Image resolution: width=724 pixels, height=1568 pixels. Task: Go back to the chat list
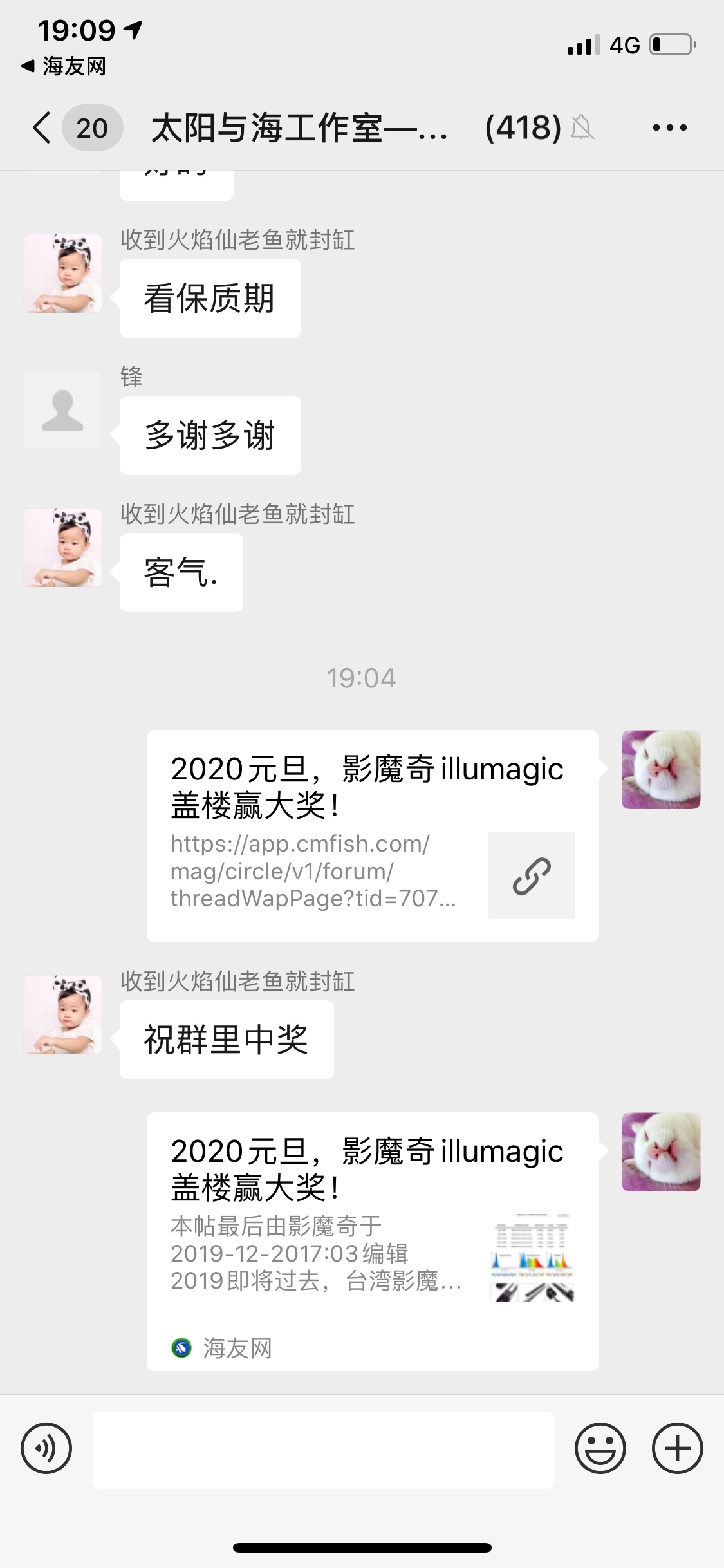point(42,127)
